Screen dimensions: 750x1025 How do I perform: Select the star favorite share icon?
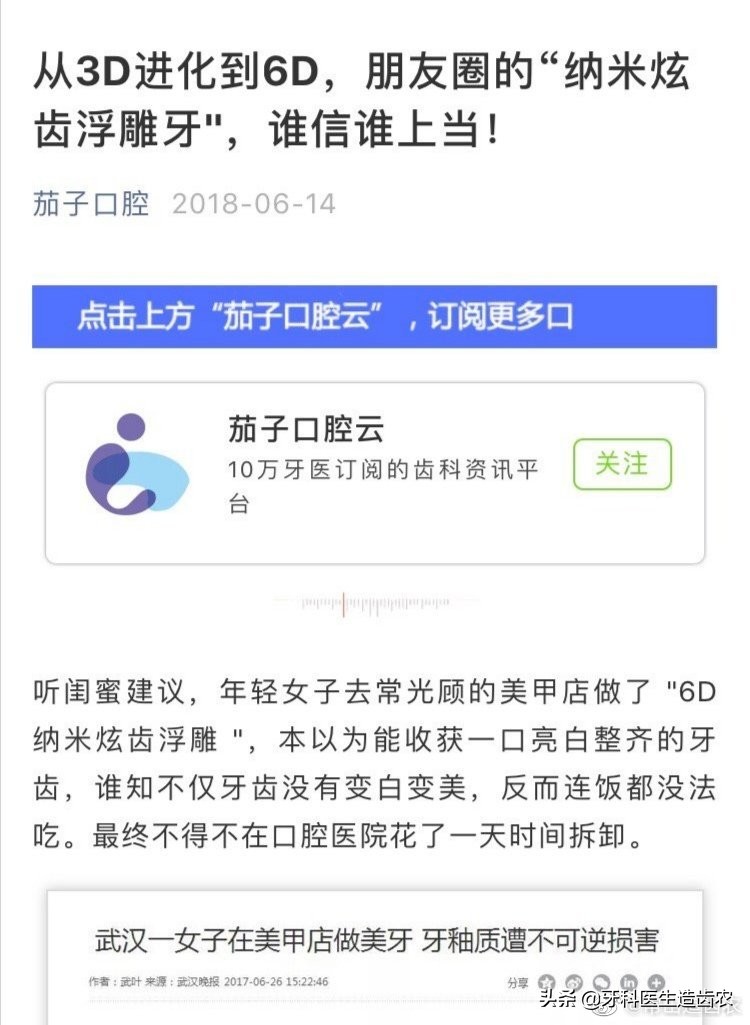pyautogui.click(x=549, y=982)
